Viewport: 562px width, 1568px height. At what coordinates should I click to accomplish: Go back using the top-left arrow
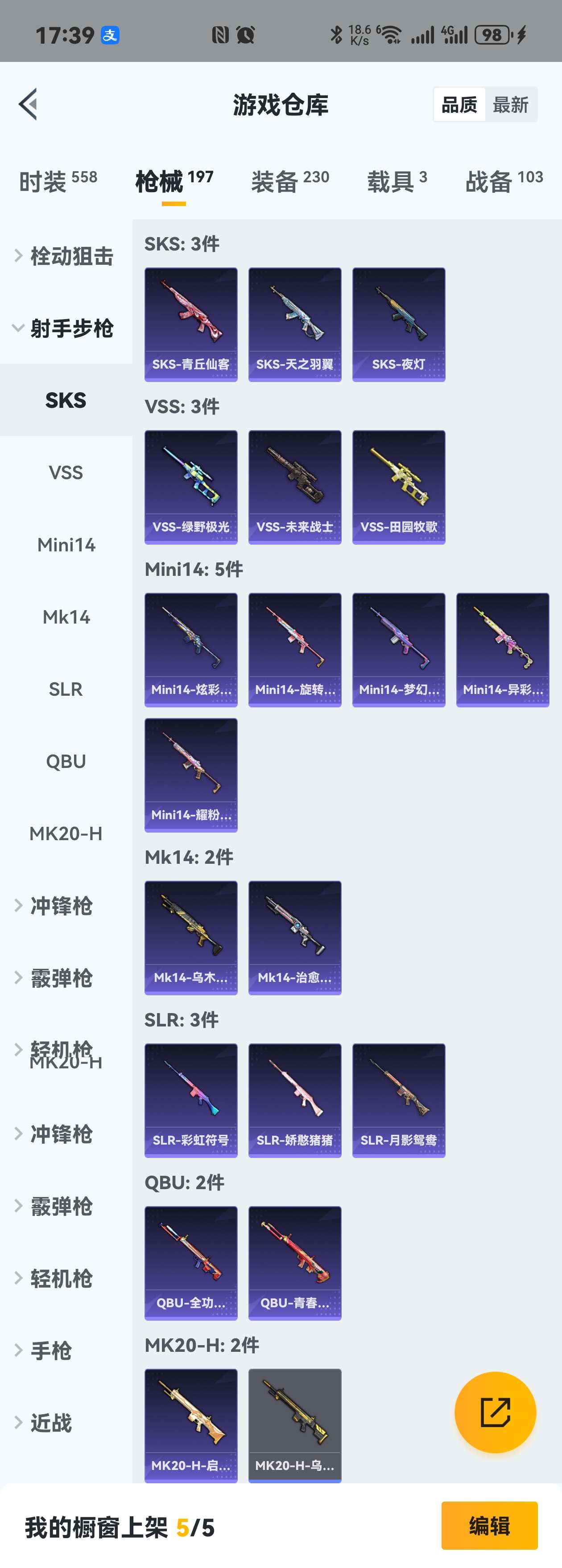(x=28, y=104)
